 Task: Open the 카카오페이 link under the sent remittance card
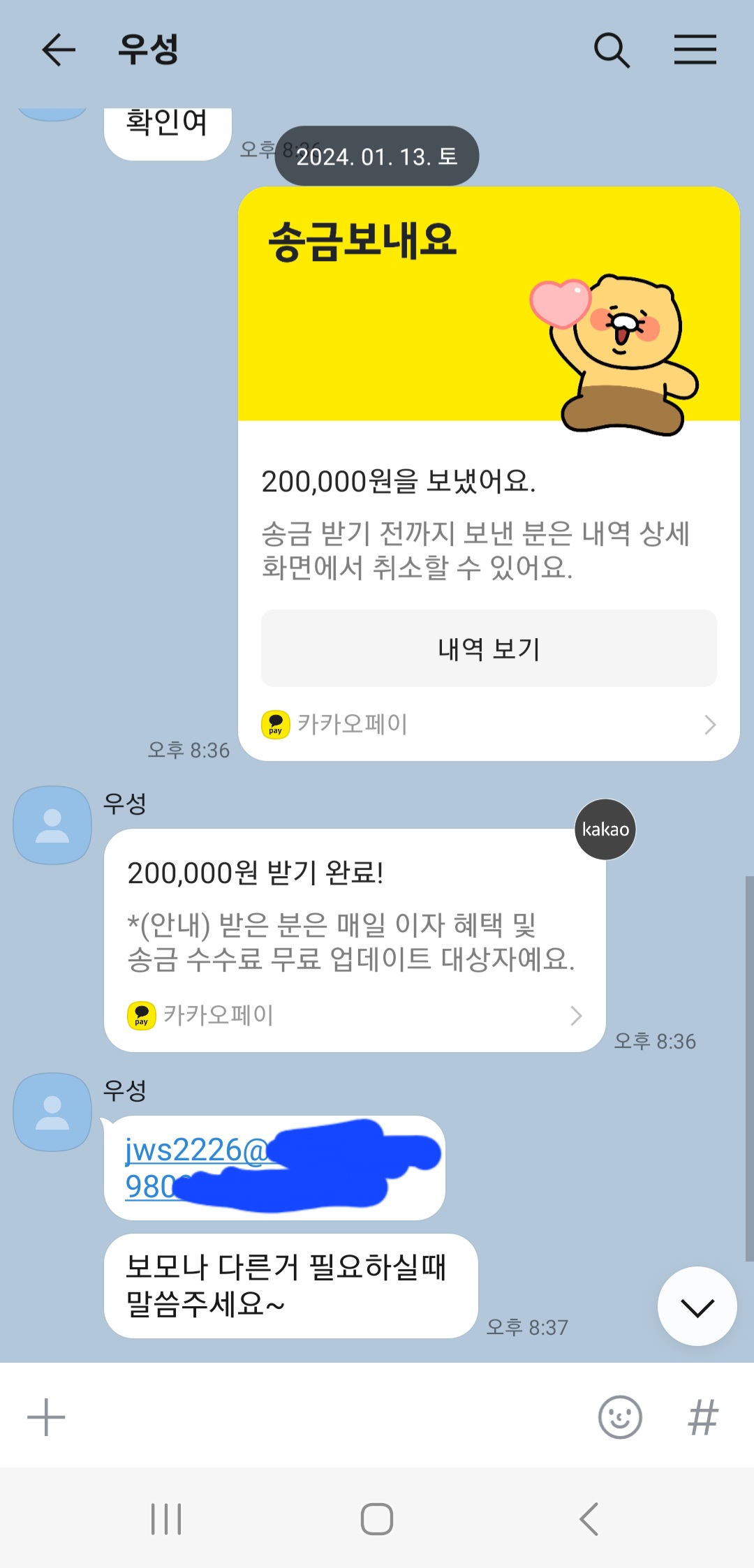pos(489,725)
